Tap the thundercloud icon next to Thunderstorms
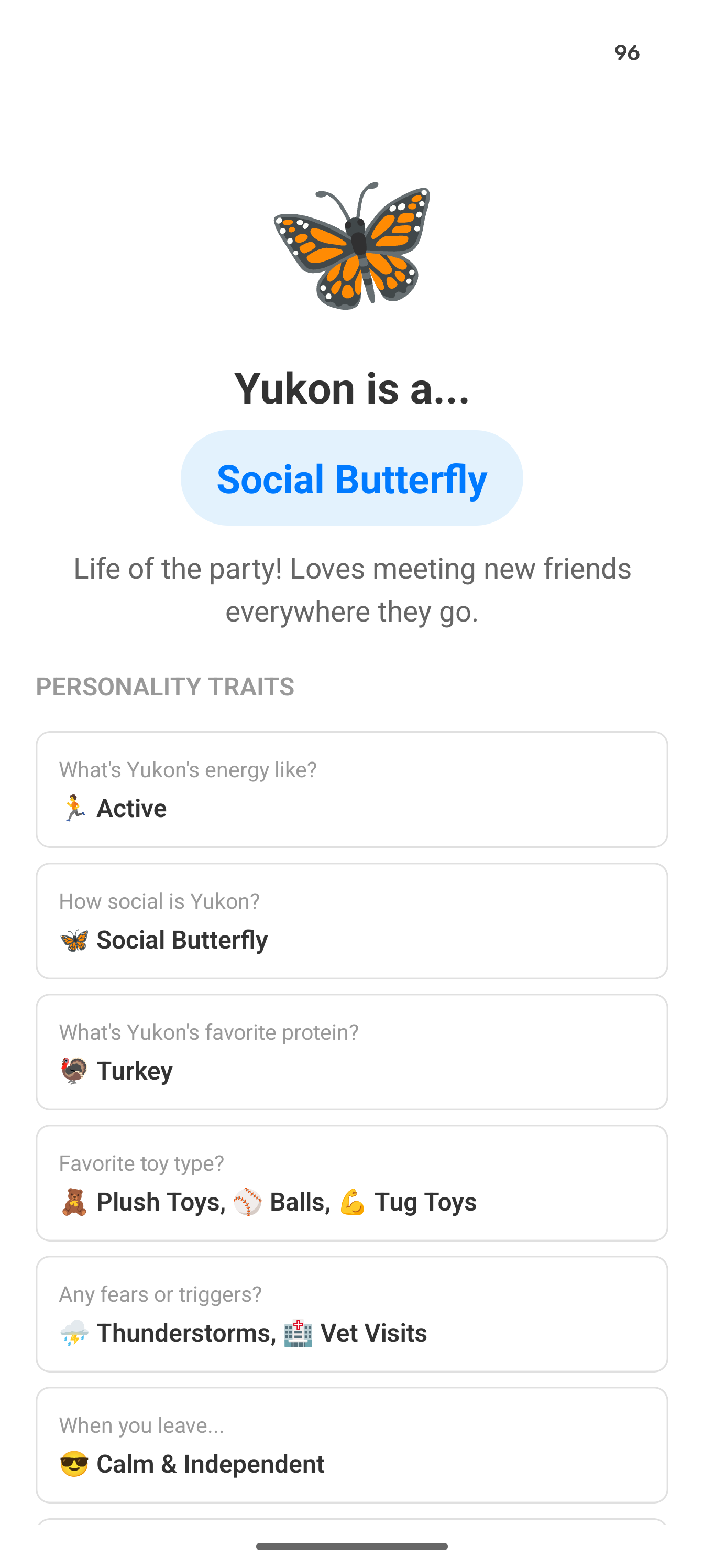The height and width of the screenshot is (1568, 704). click(74, 1333)
